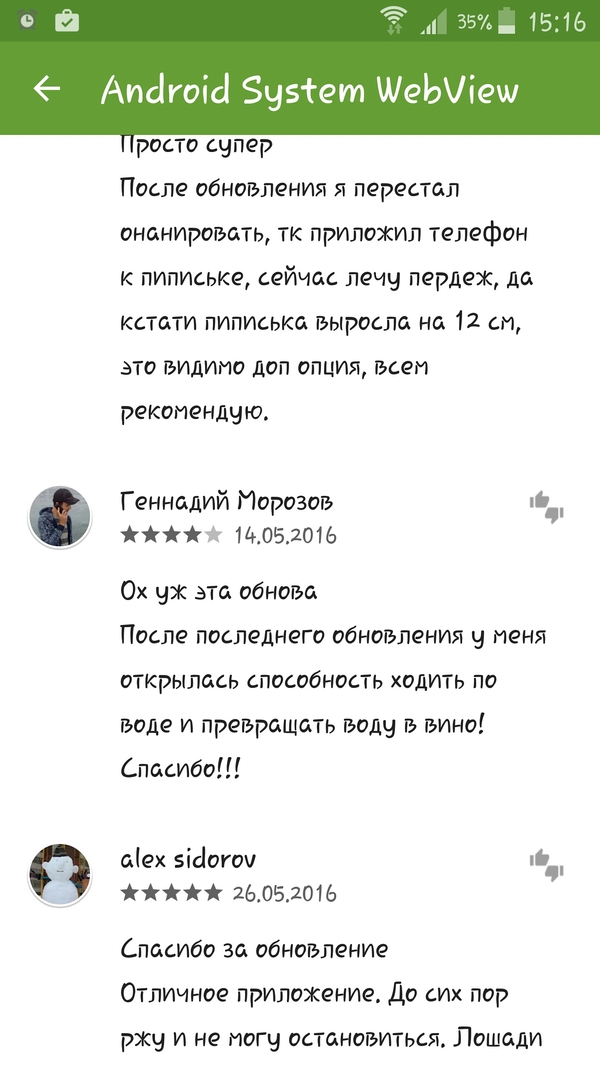Go back from Android System WebView reviews
Screen dimensions: 600x1066
[47, 89]
